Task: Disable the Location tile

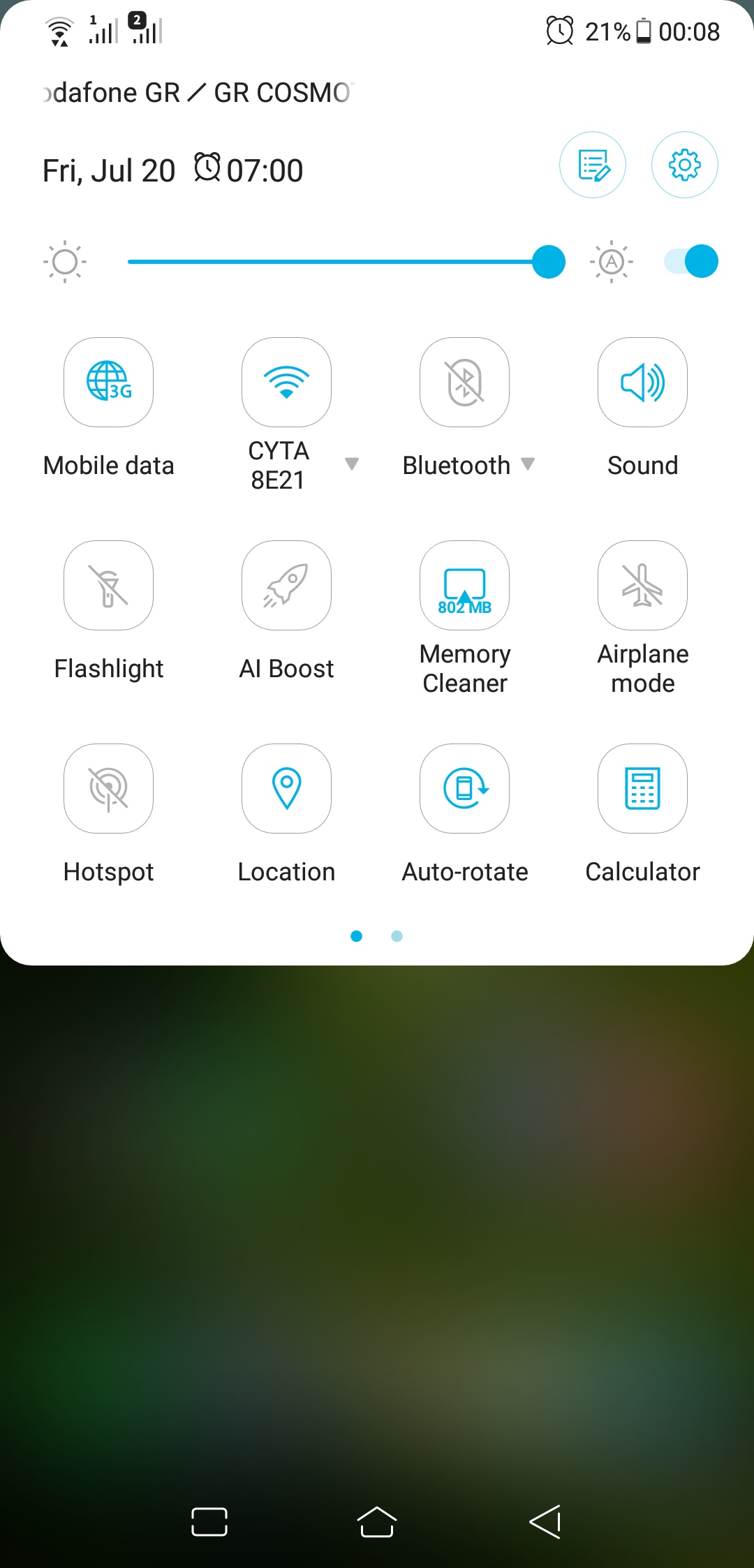Action: point(286,789)
